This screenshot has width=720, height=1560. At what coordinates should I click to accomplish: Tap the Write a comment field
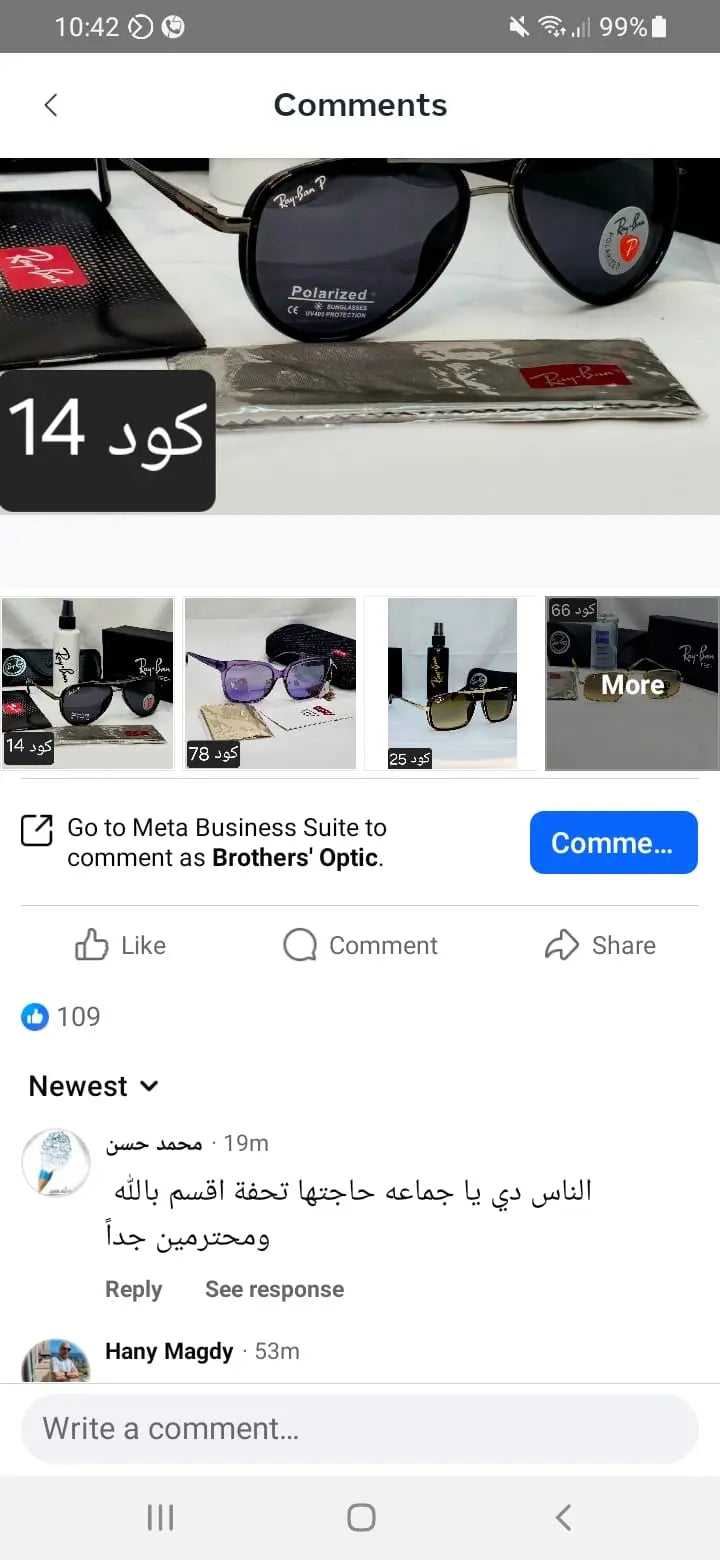coord(360,1429)
